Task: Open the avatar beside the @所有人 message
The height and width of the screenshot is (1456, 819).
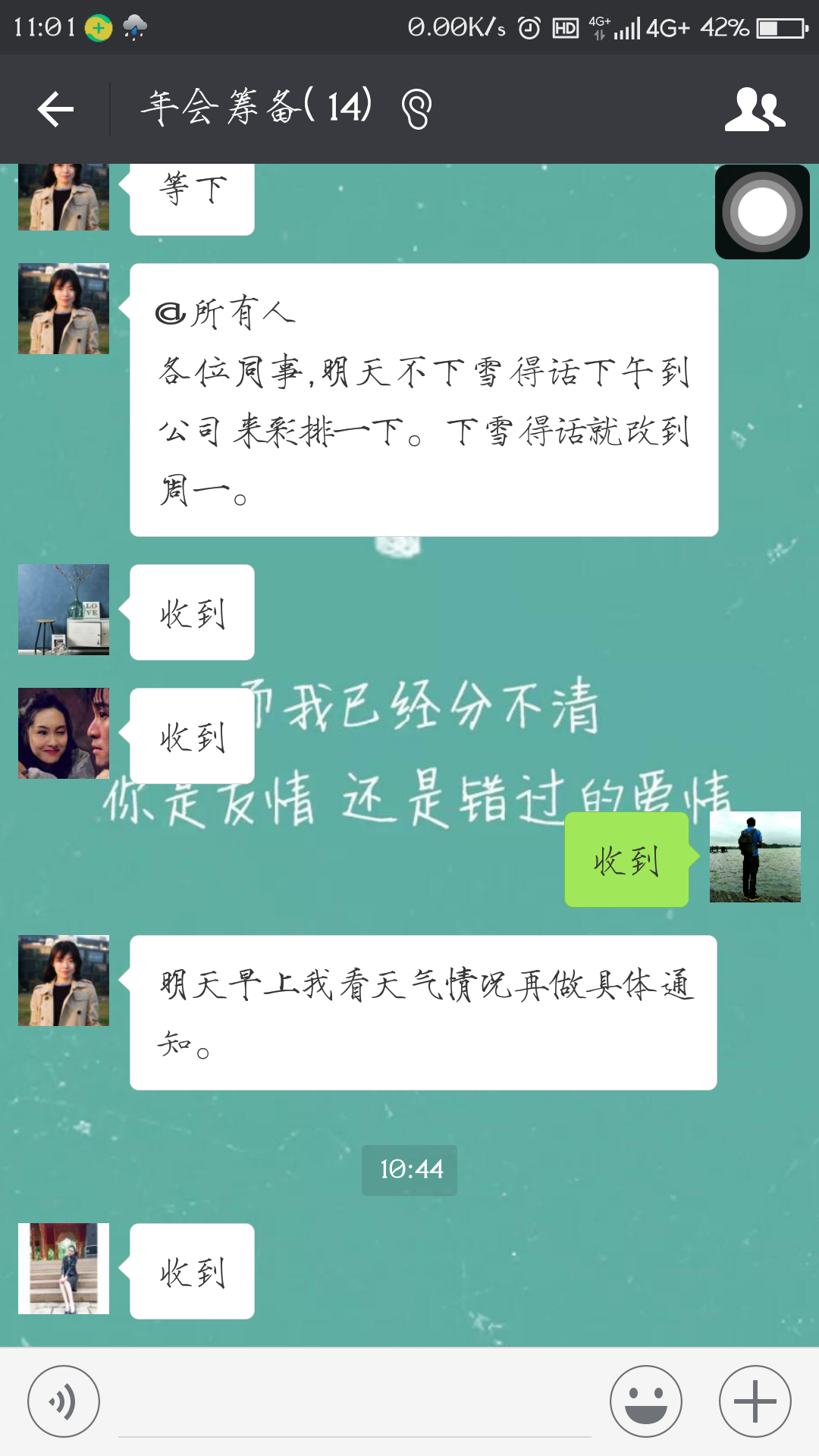Action: click(x=64, y=309)
